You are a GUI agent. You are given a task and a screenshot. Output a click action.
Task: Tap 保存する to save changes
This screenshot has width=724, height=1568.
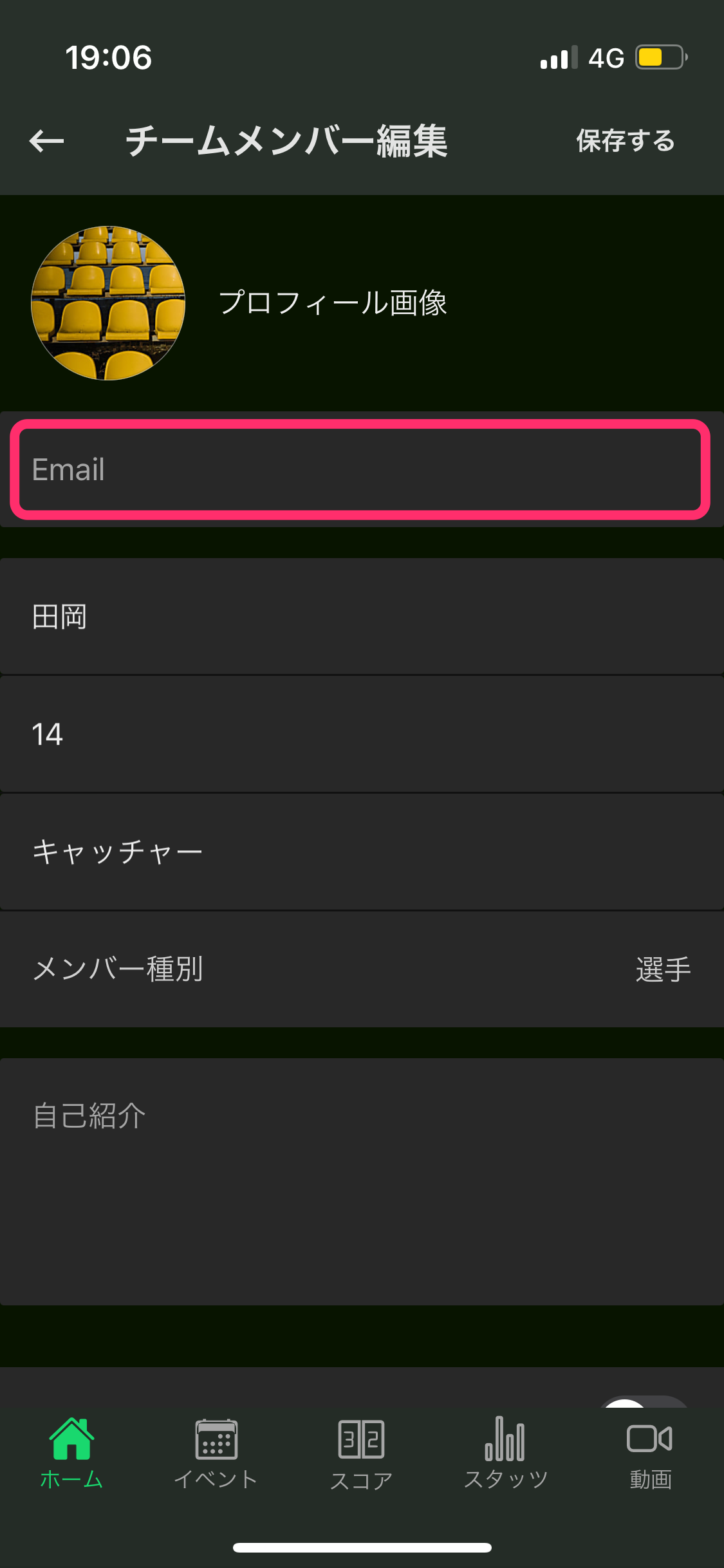pyautogui.click(x=626, y=141)
